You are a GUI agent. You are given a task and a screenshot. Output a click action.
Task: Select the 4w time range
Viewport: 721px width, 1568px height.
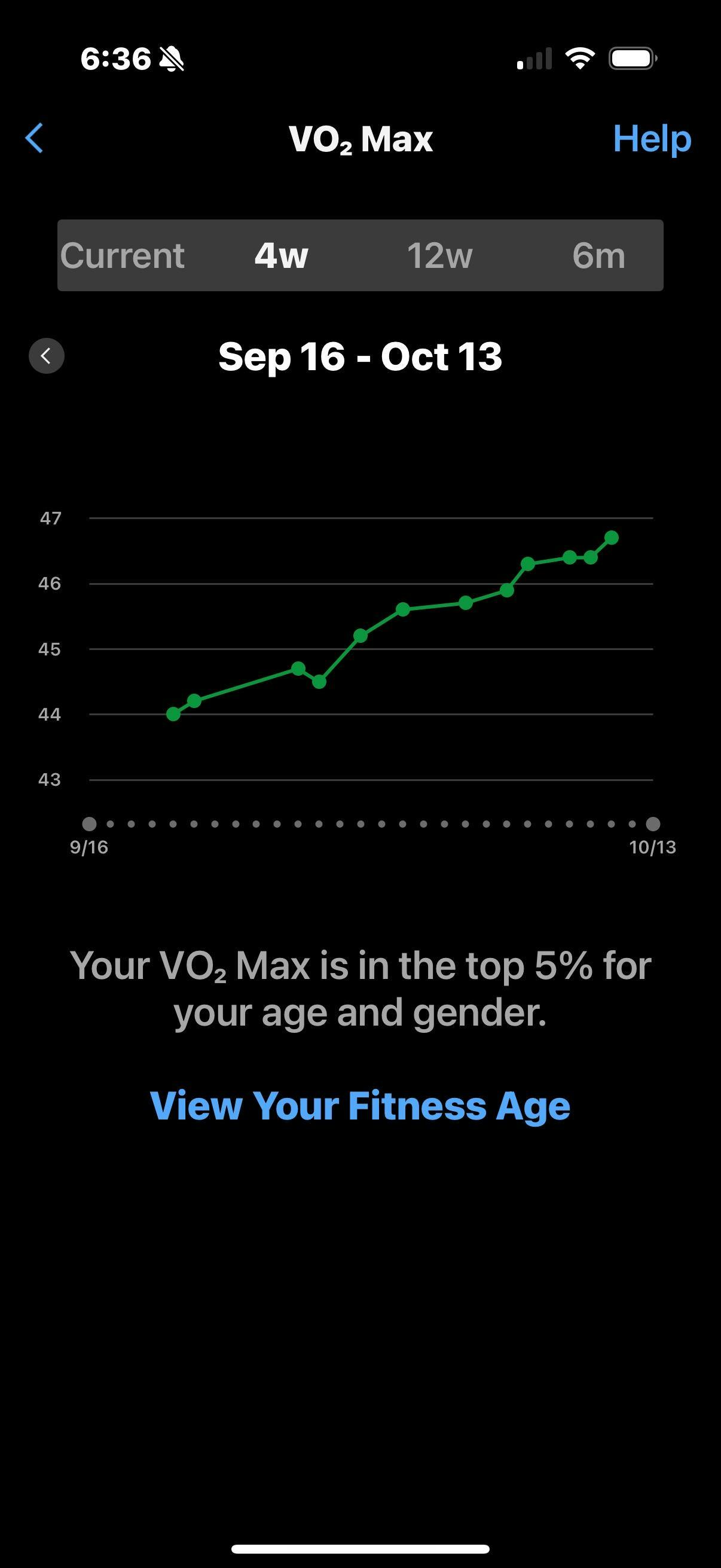click(x=281, y=256)
